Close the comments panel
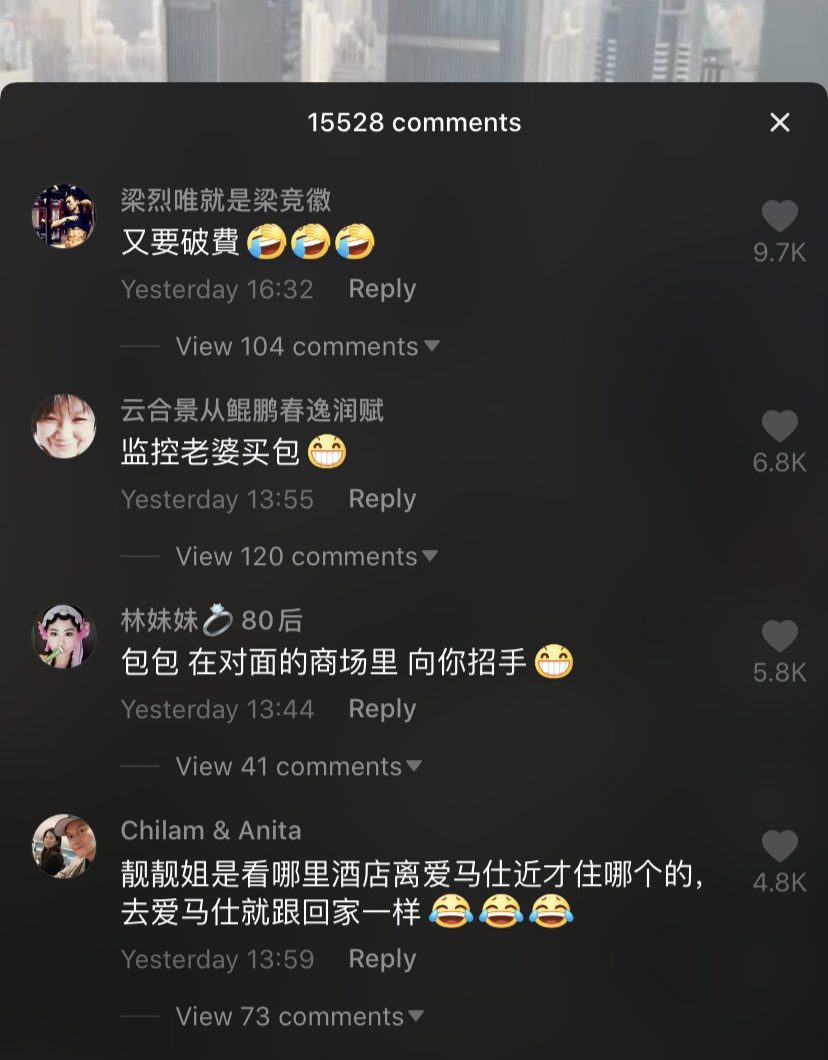The height and width of the screenshot is (1060, 828). pos(779,122)
